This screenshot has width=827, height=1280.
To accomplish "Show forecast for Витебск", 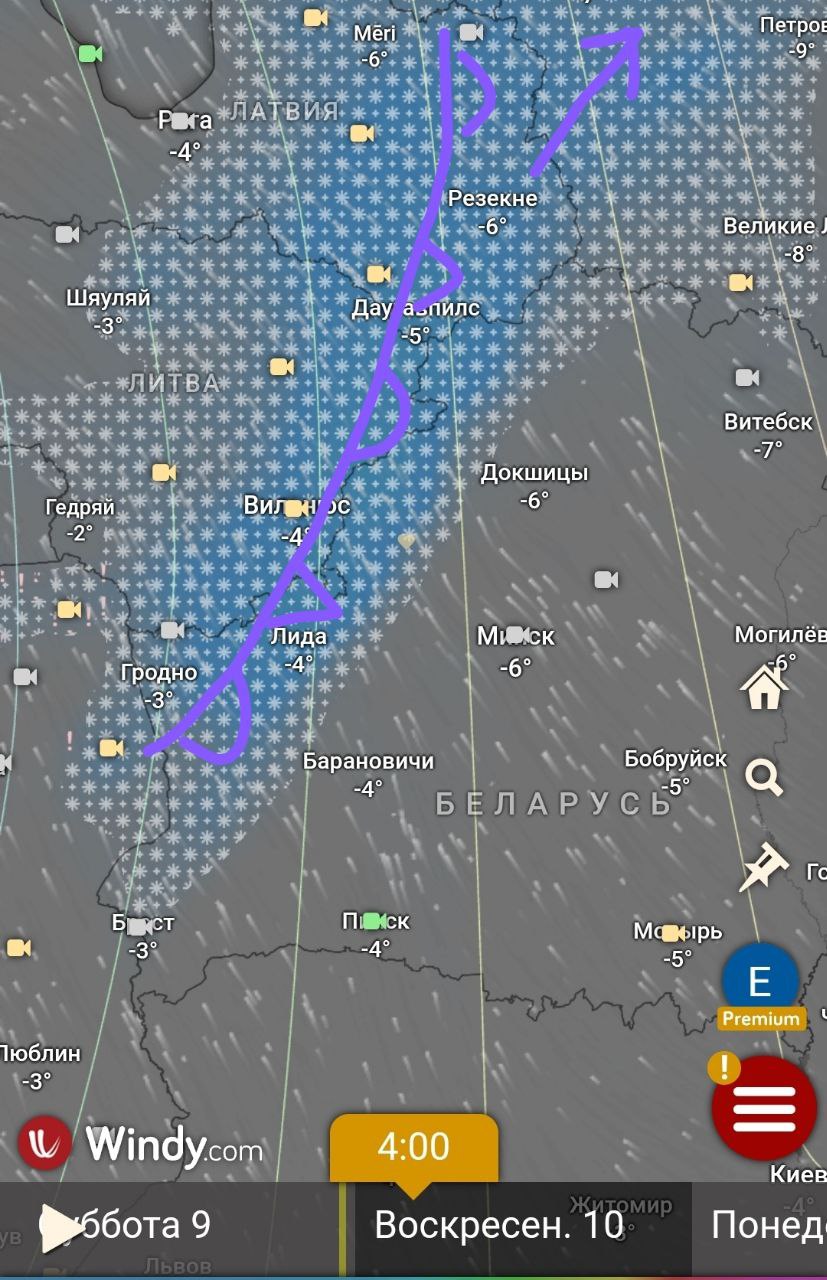I will click(x=768, y=423).
